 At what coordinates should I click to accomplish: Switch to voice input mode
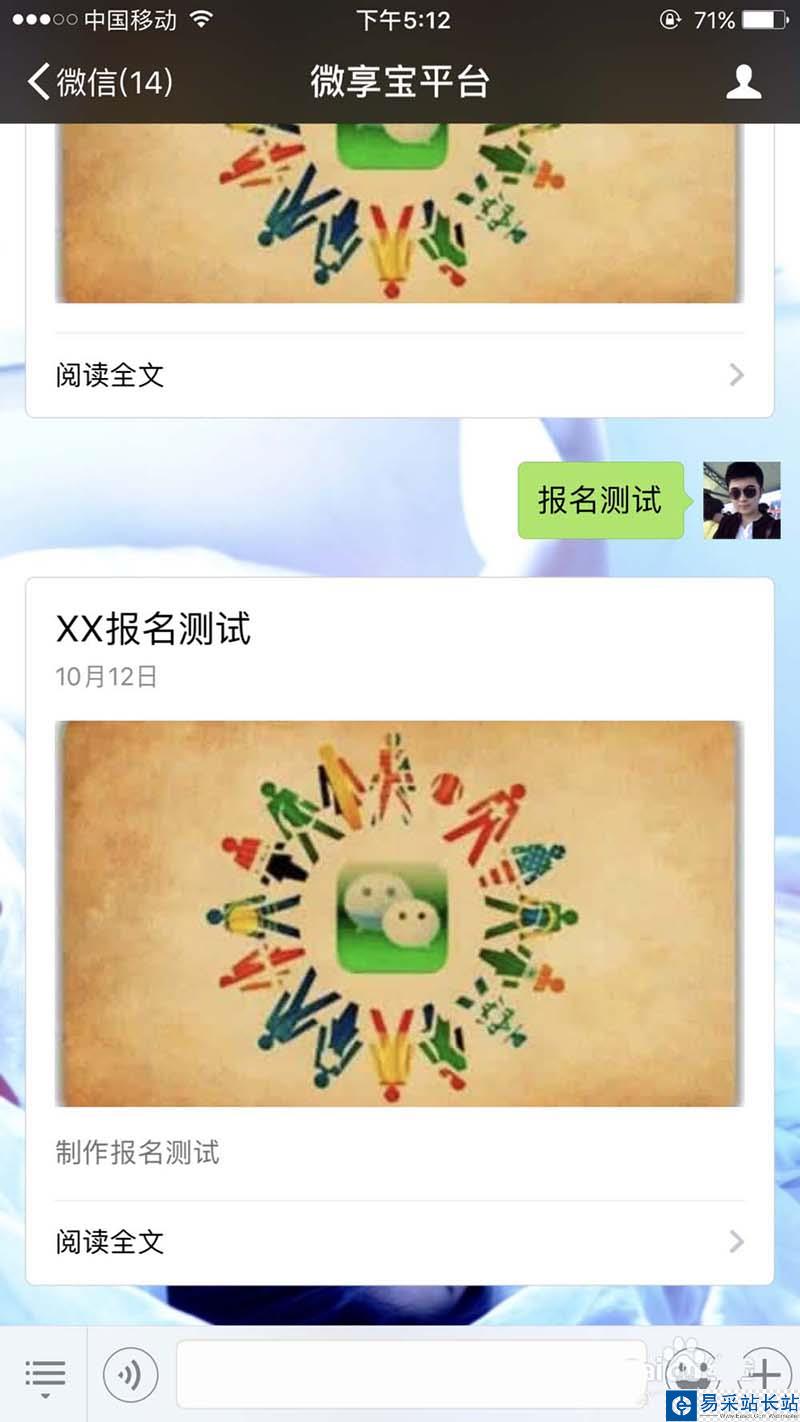pos(131,1374)
